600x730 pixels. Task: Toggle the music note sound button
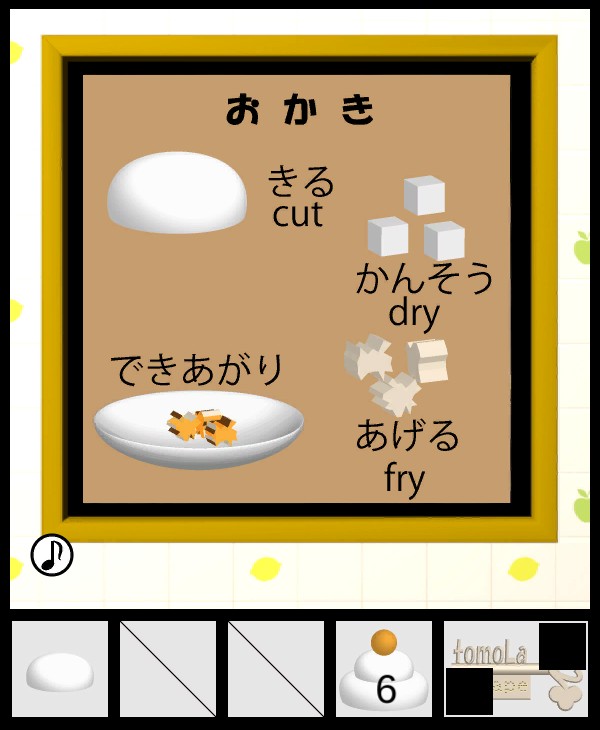(52, 555)
